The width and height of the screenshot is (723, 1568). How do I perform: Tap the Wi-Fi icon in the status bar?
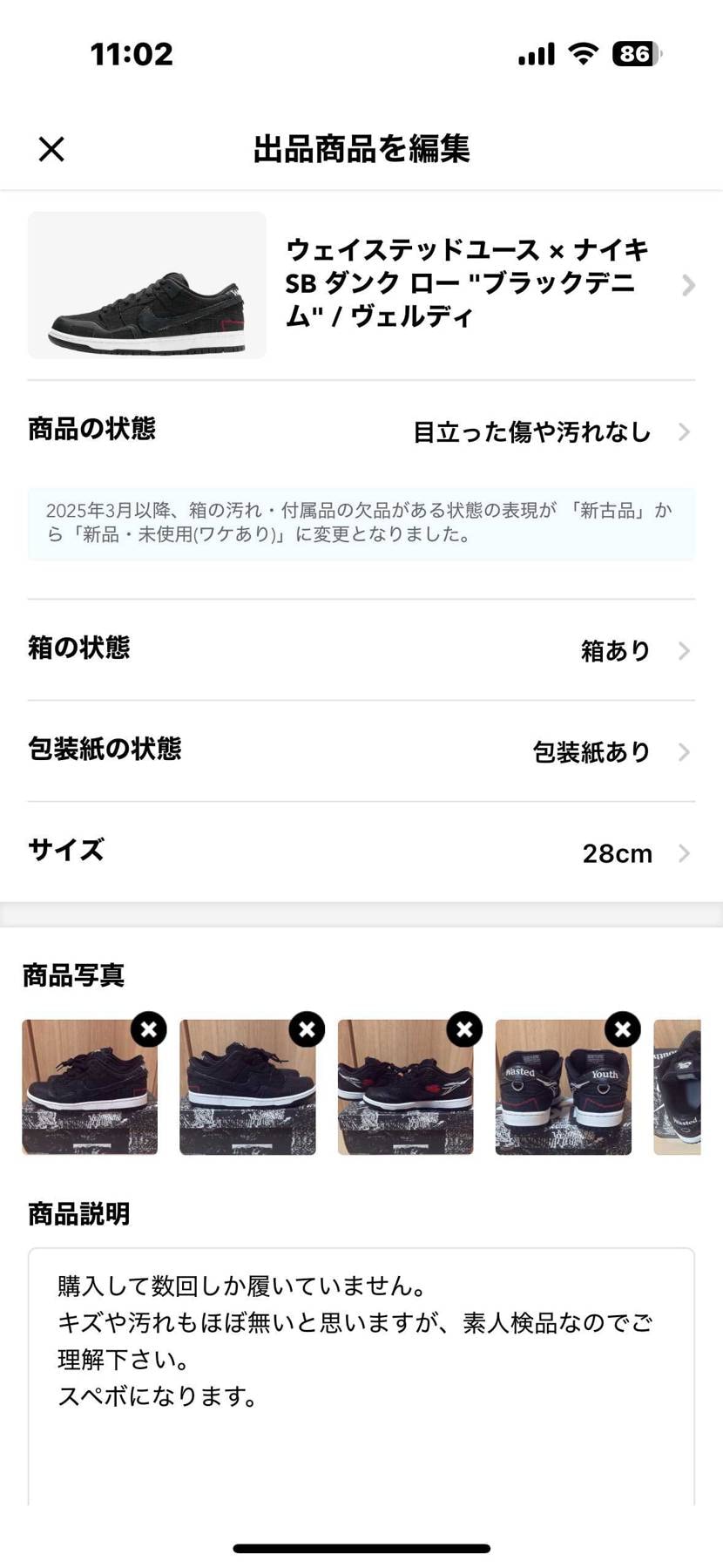point(583,53)
